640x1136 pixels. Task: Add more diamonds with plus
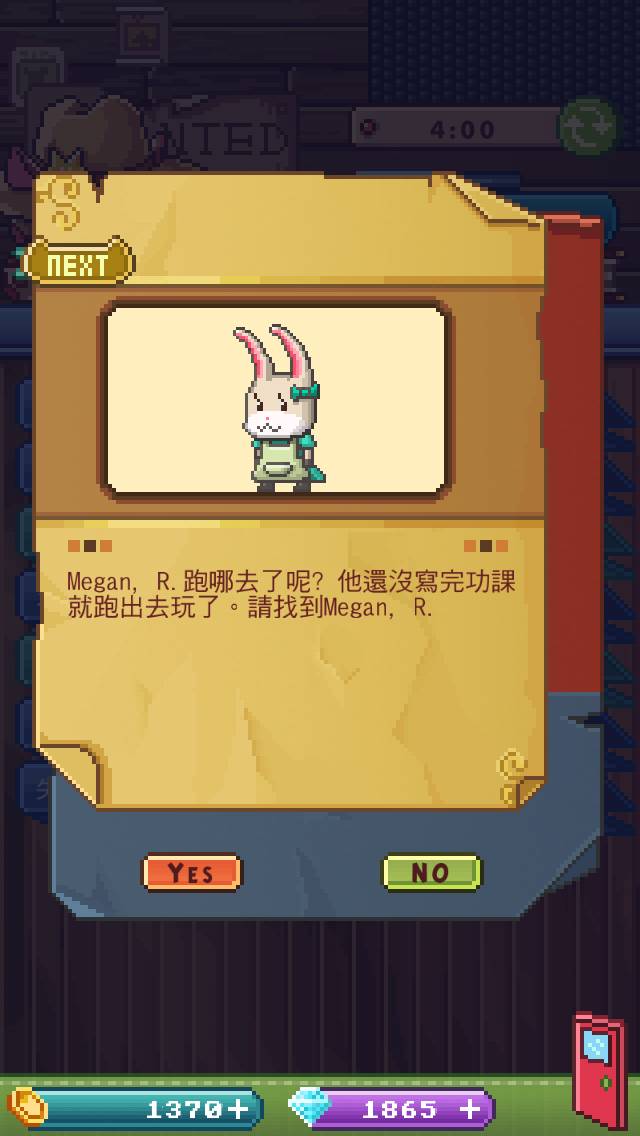point(470,1109)
